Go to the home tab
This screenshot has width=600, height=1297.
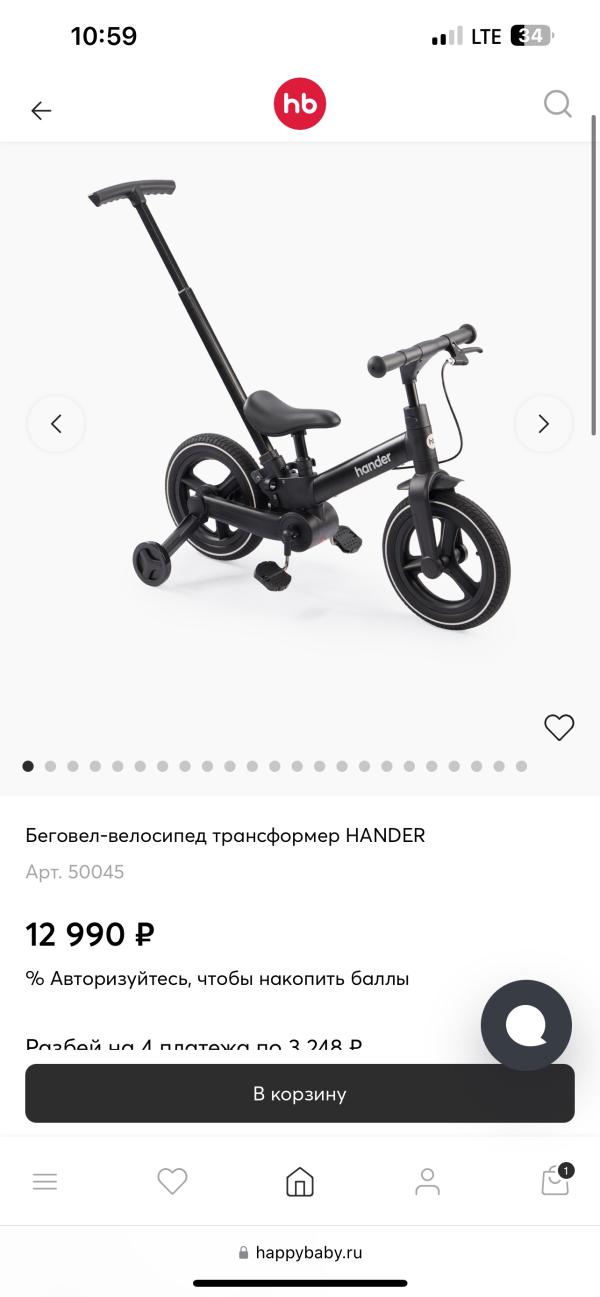click(300, 1181)
